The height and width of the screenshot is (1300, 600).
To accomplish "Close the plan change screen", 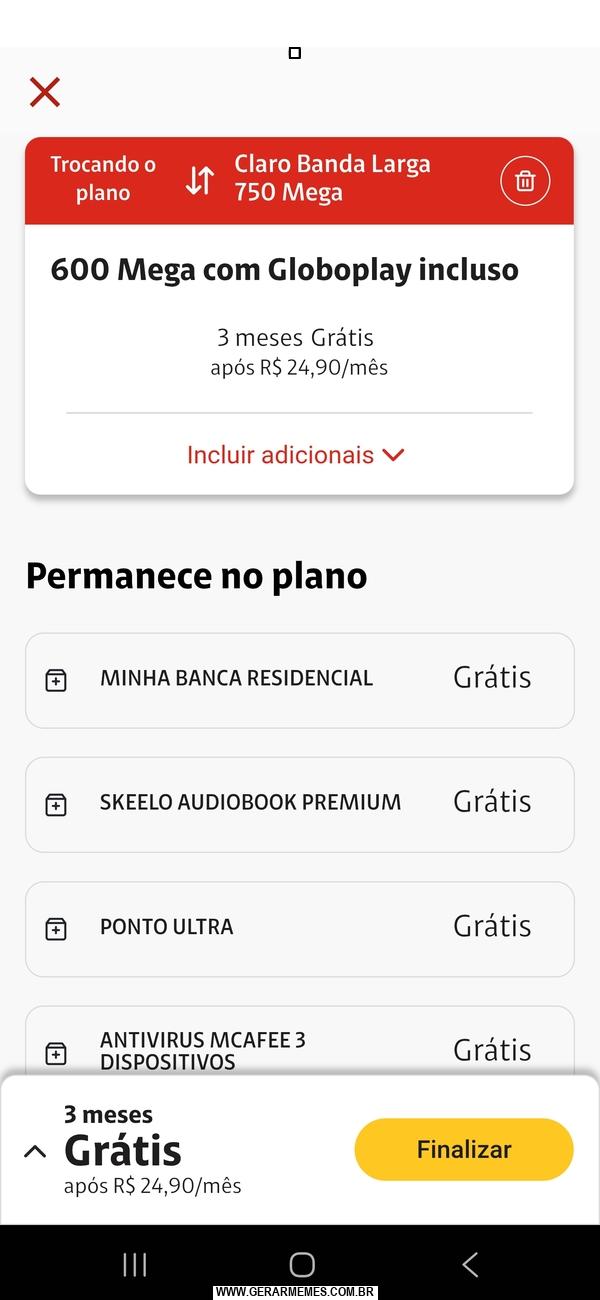I will coord(45,92).
